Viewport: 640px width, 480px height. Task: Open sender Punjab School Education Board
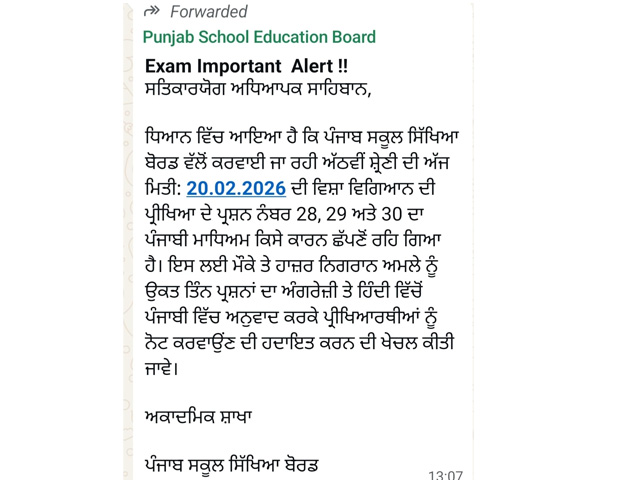pos(259,38)
